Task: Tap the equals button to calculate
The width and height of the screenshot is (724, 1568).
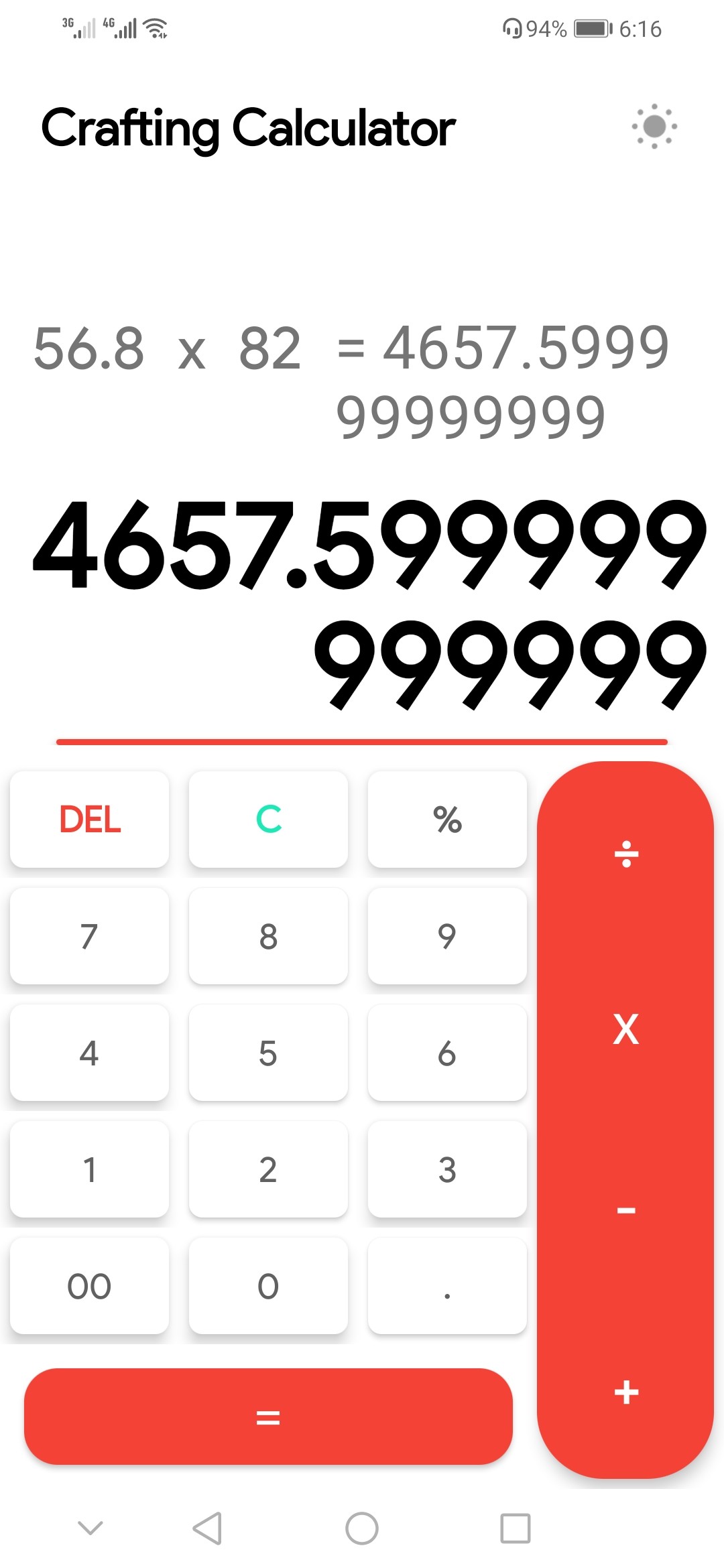Action: coord(268,1417)
